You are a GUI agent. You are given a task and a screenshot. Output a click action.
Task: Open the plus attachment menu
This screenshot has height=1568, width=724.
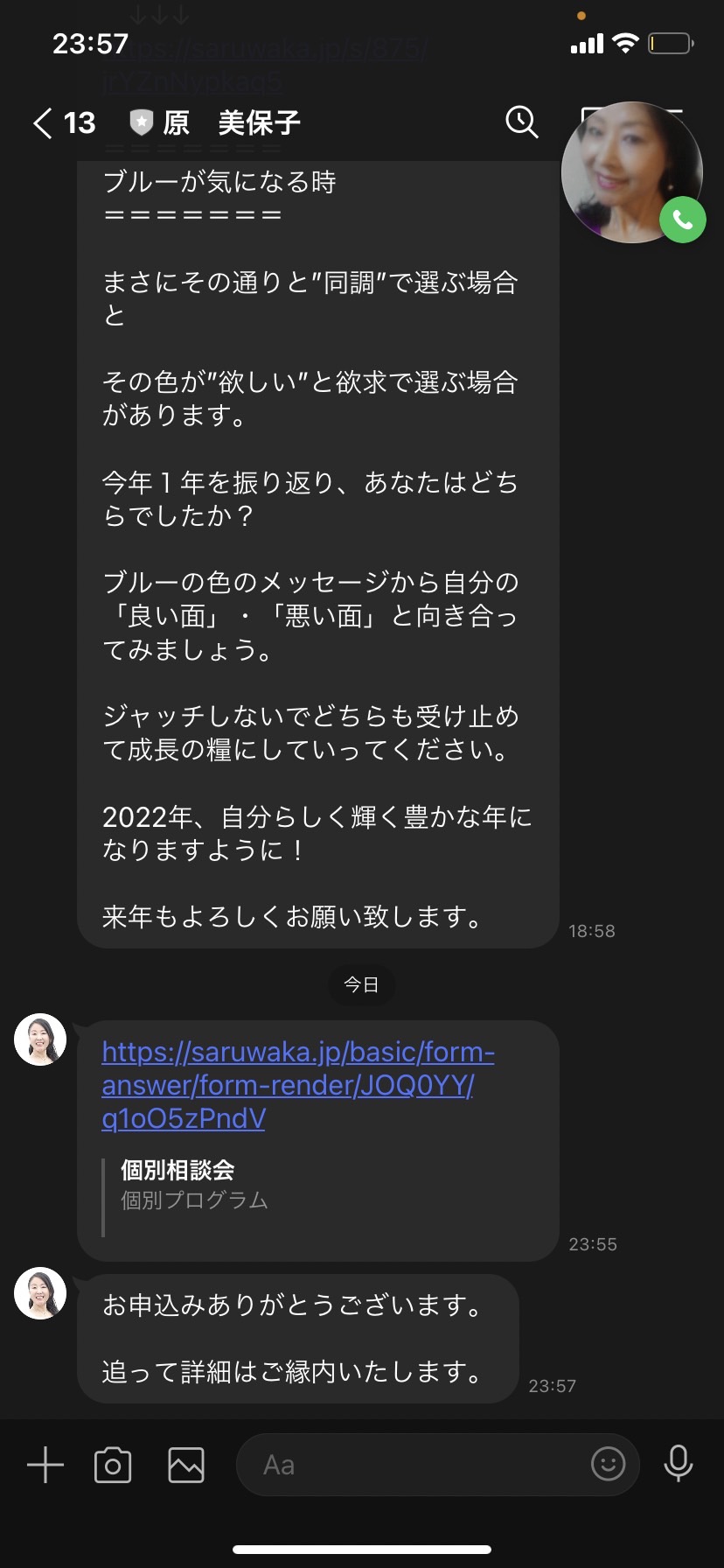45,1465
